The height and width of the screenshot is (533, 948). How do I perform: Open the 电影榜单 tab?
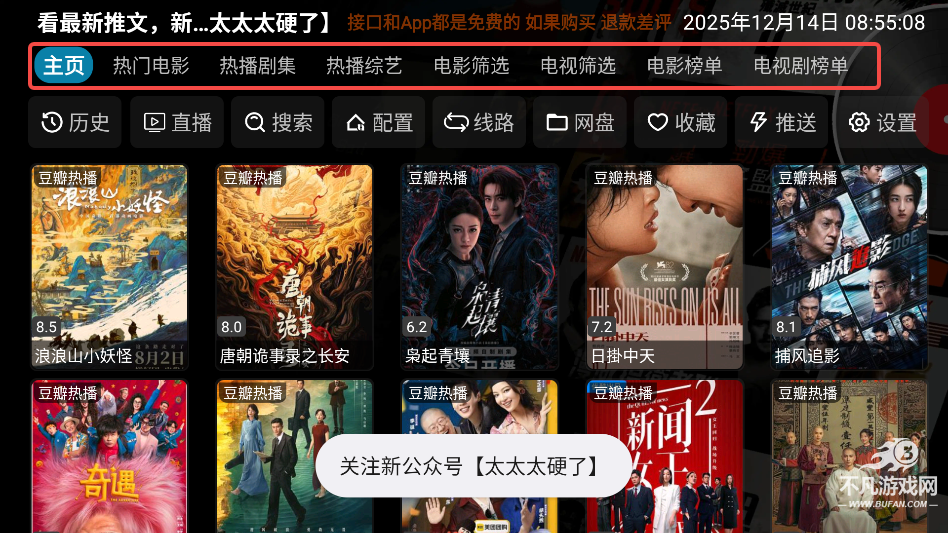click(684, 66)
